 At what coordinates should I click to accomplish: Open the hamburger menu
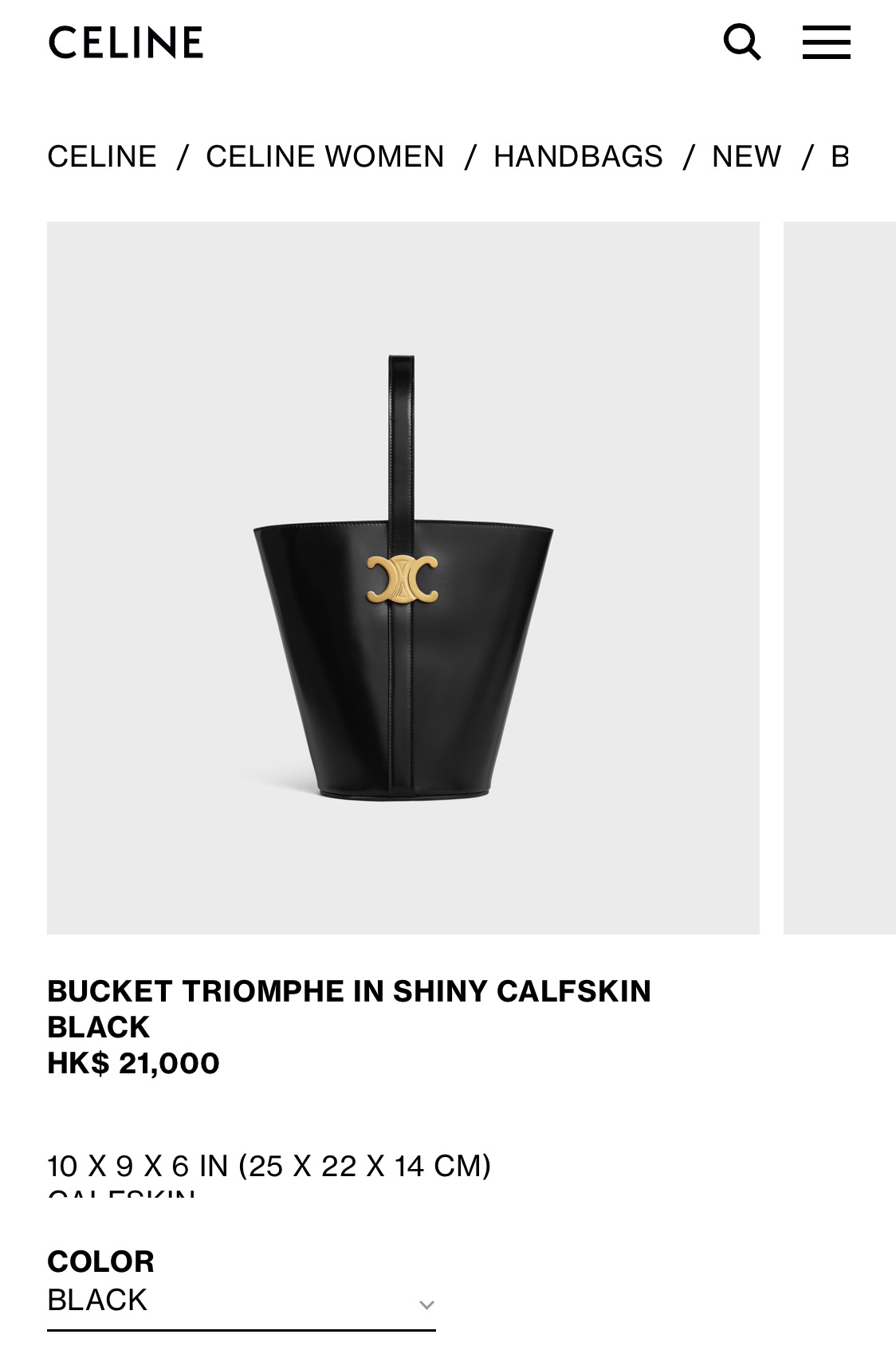826,42
